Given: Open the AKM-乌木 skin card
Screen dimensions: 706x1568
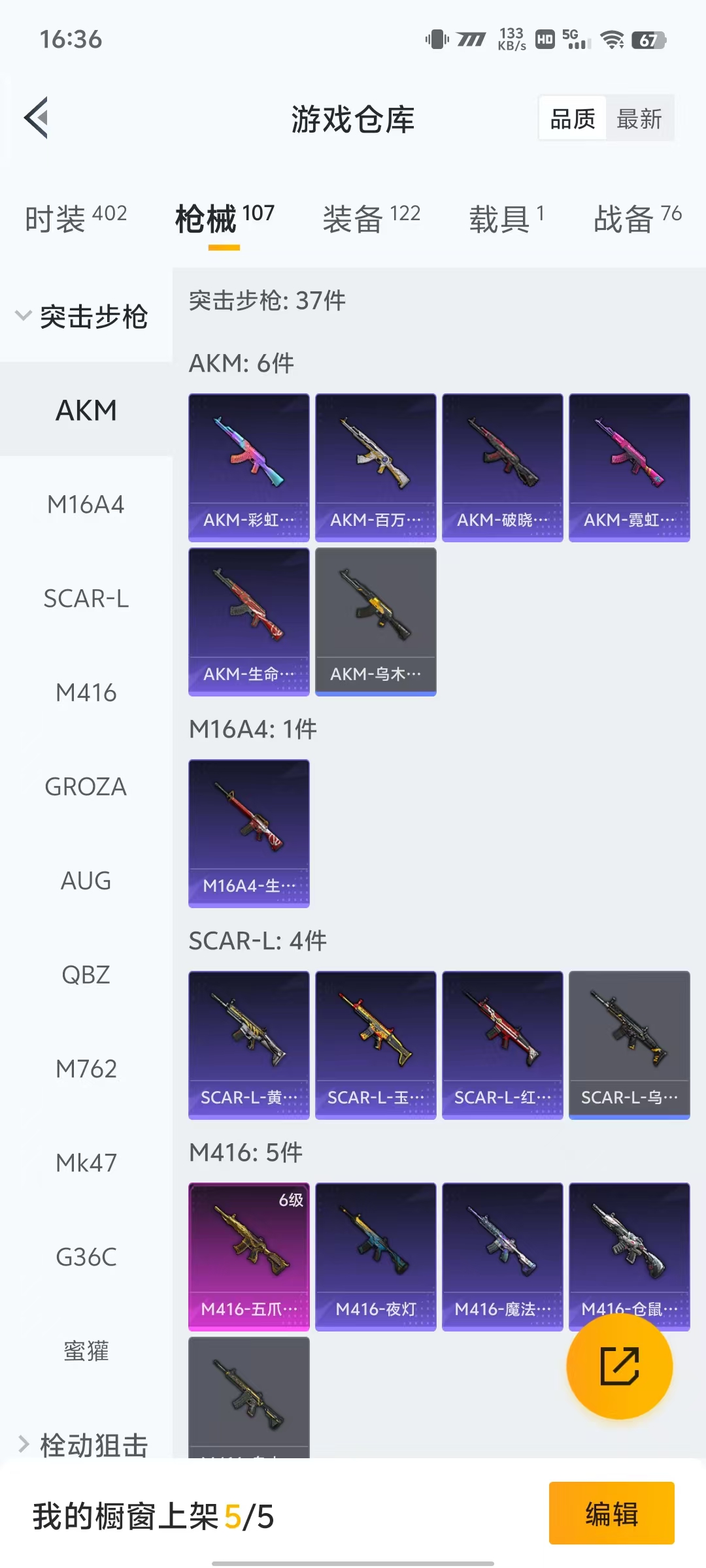Looking at the screenshot, I should 376,621.
